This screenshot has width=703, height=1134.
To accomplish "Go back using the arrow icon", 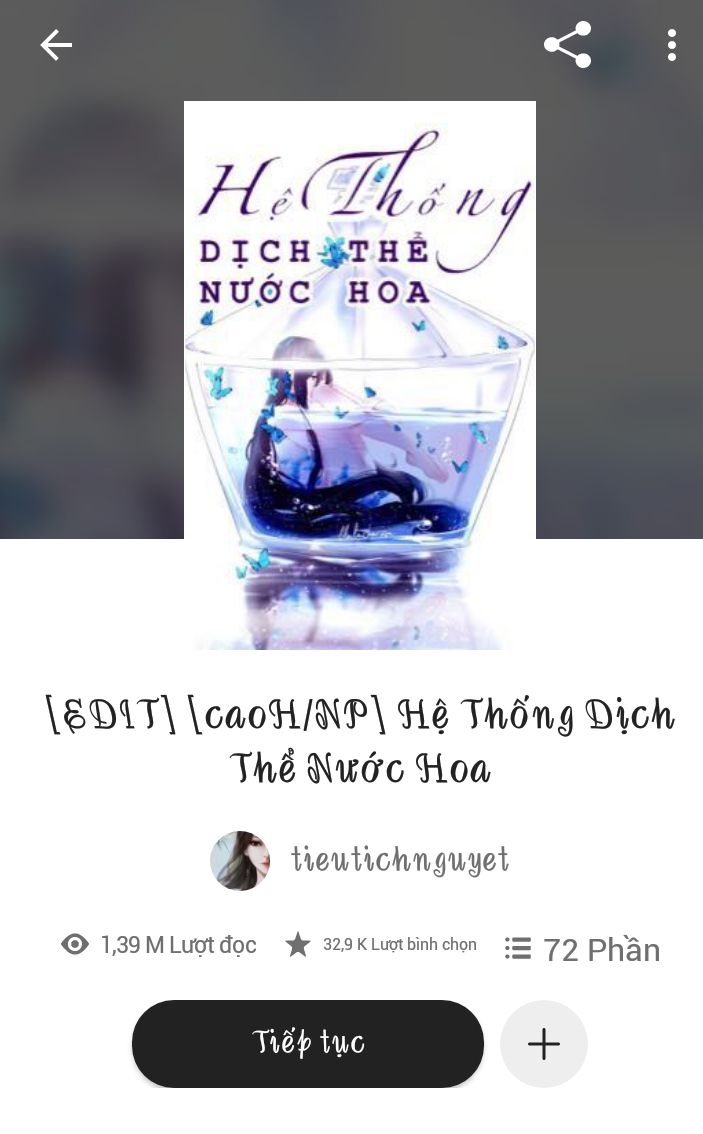I will click(x=56, y=46).
